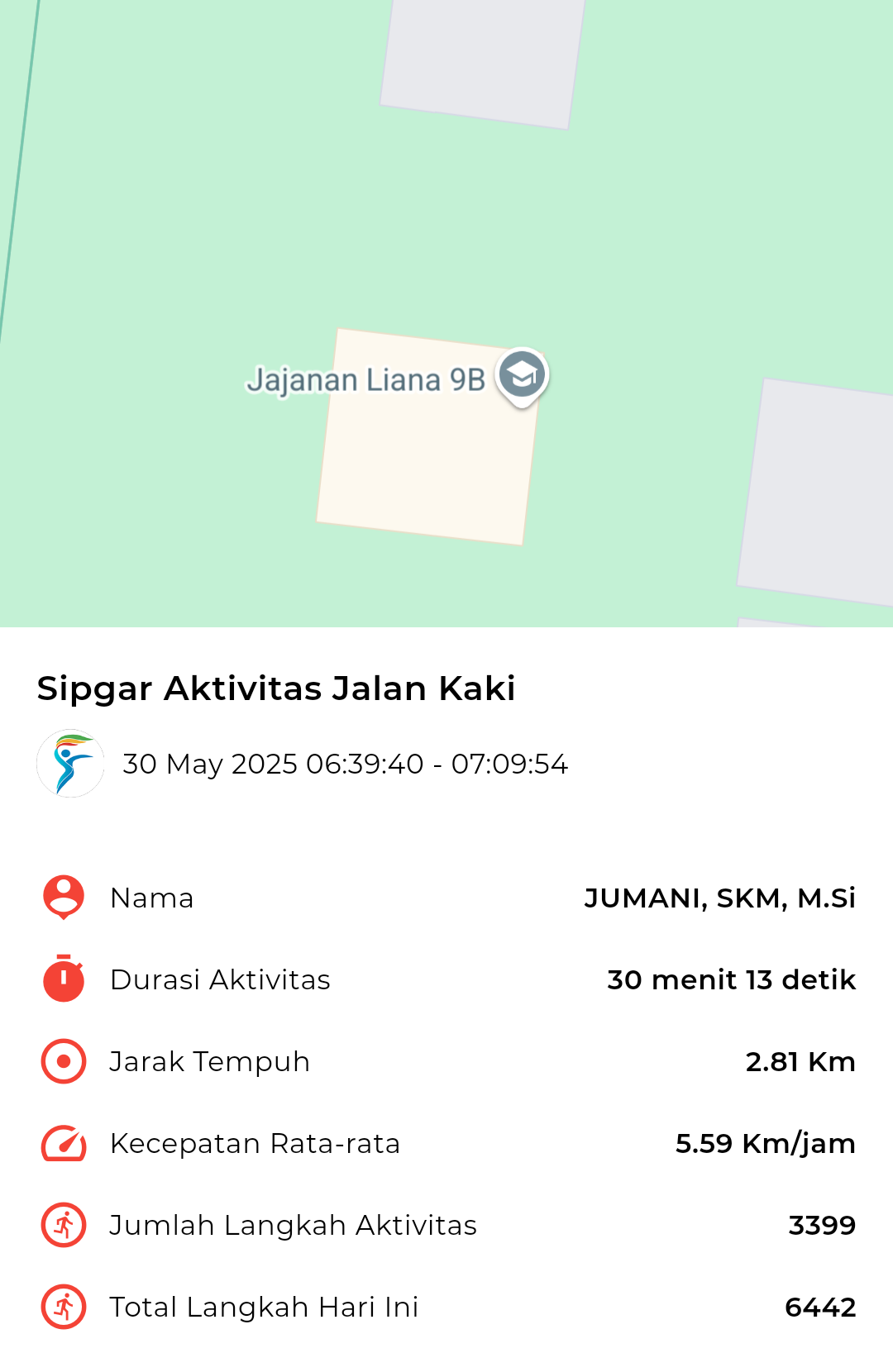This screenshot has width=893, height=1372.
Task: Select the 3399 activity step count
Action: coord(823,1225)
